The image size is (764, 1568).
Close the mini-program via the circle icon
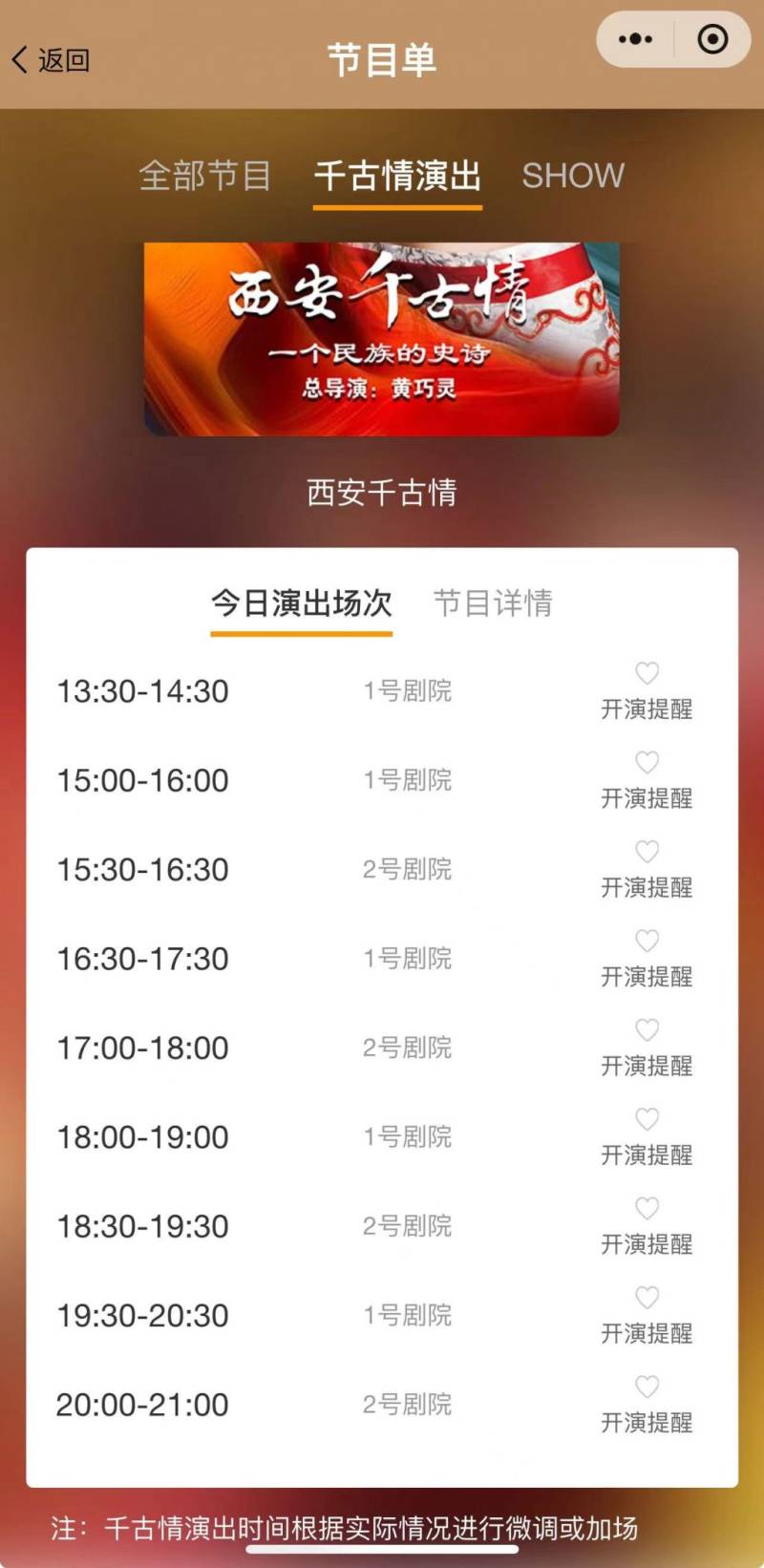pos(712,39)
